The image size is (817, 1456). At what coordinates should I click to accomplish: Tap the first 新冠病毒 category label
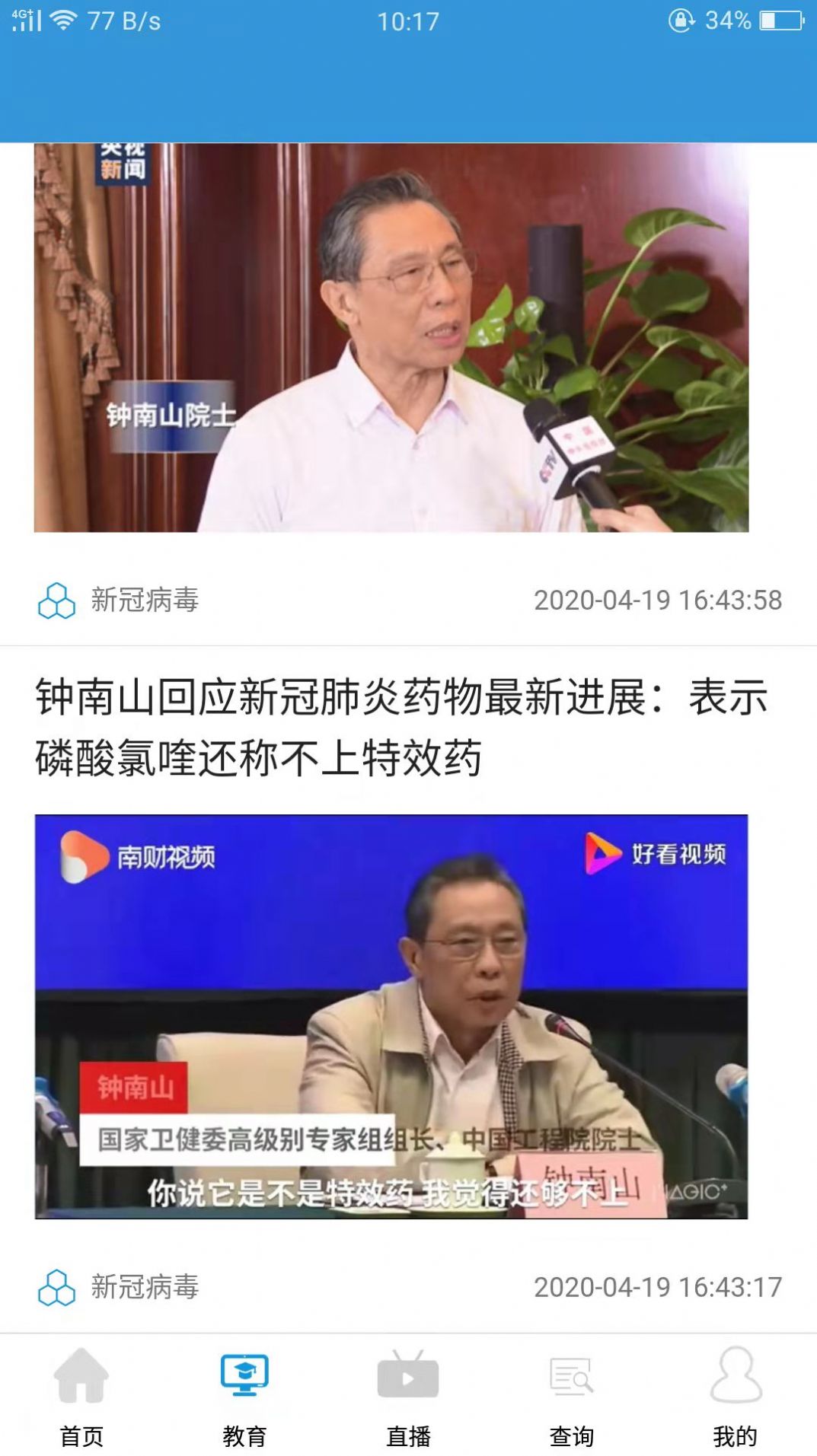(x=145, y=601)
